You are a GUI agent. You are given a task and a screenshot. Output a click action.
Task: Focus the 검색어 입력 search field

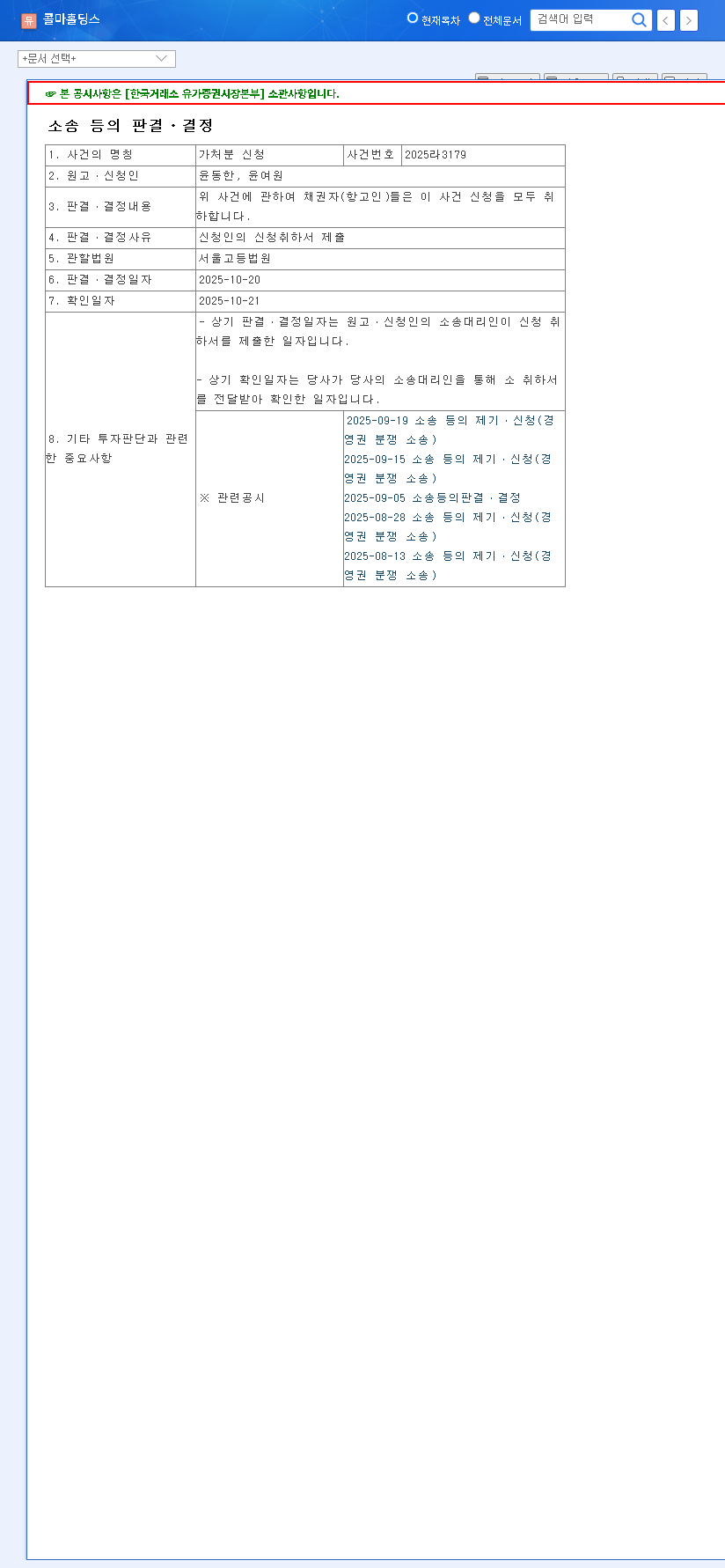581,19
